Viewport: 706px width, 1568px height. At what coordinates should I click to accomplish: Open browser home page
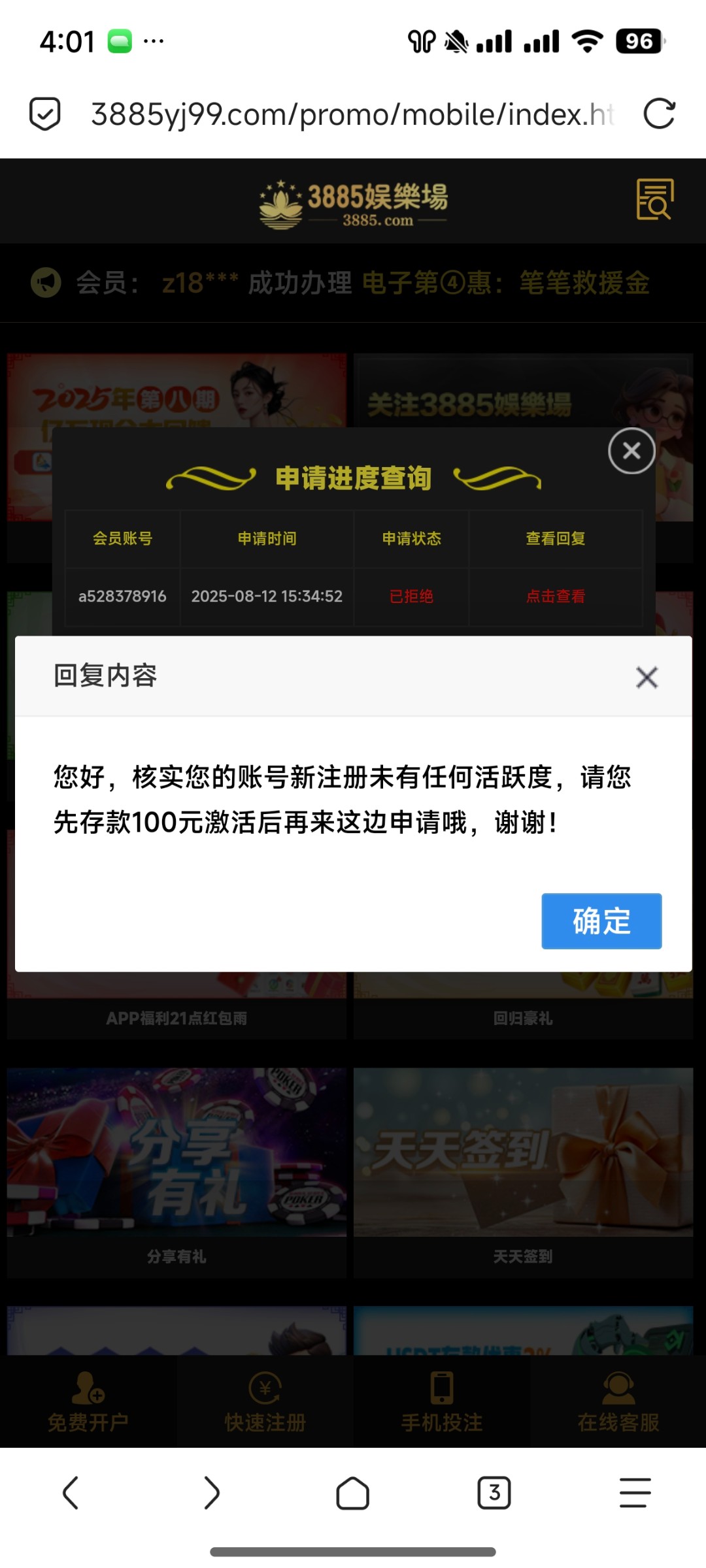353,1493
